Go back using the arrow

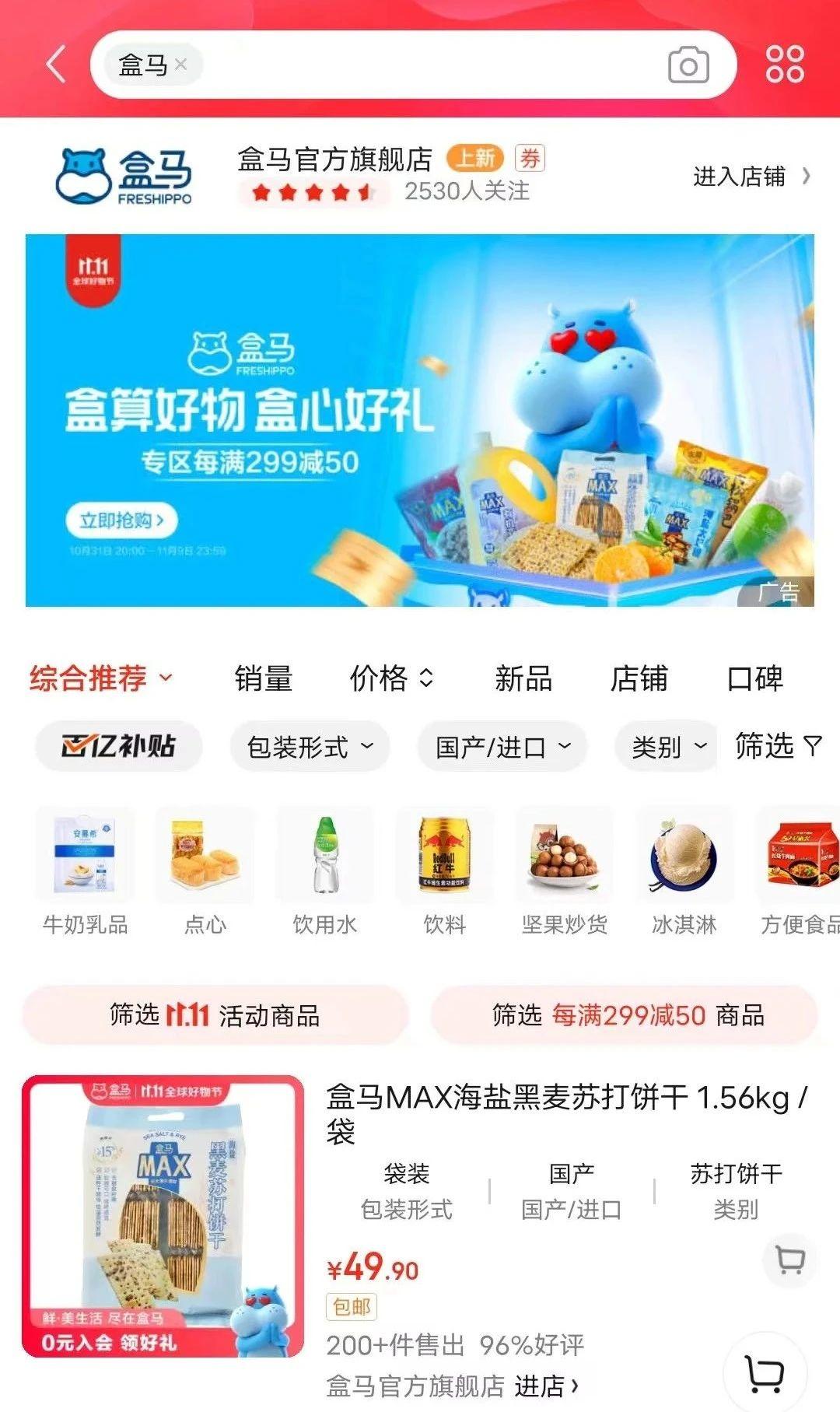click(56, 64)
